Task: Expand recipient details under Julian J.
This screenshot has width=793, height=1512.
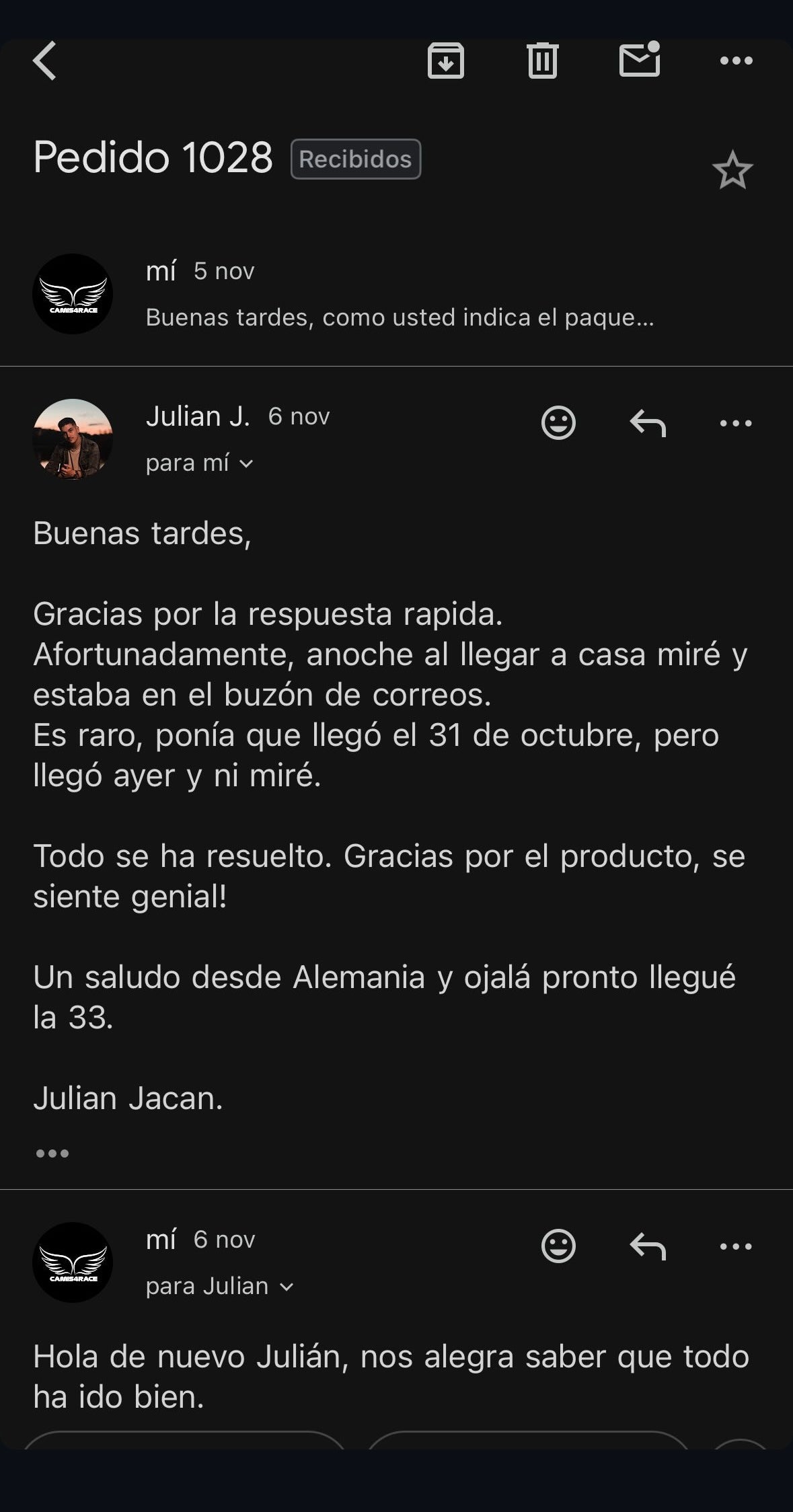Action: pyautogui.click(x=199, y=463)
